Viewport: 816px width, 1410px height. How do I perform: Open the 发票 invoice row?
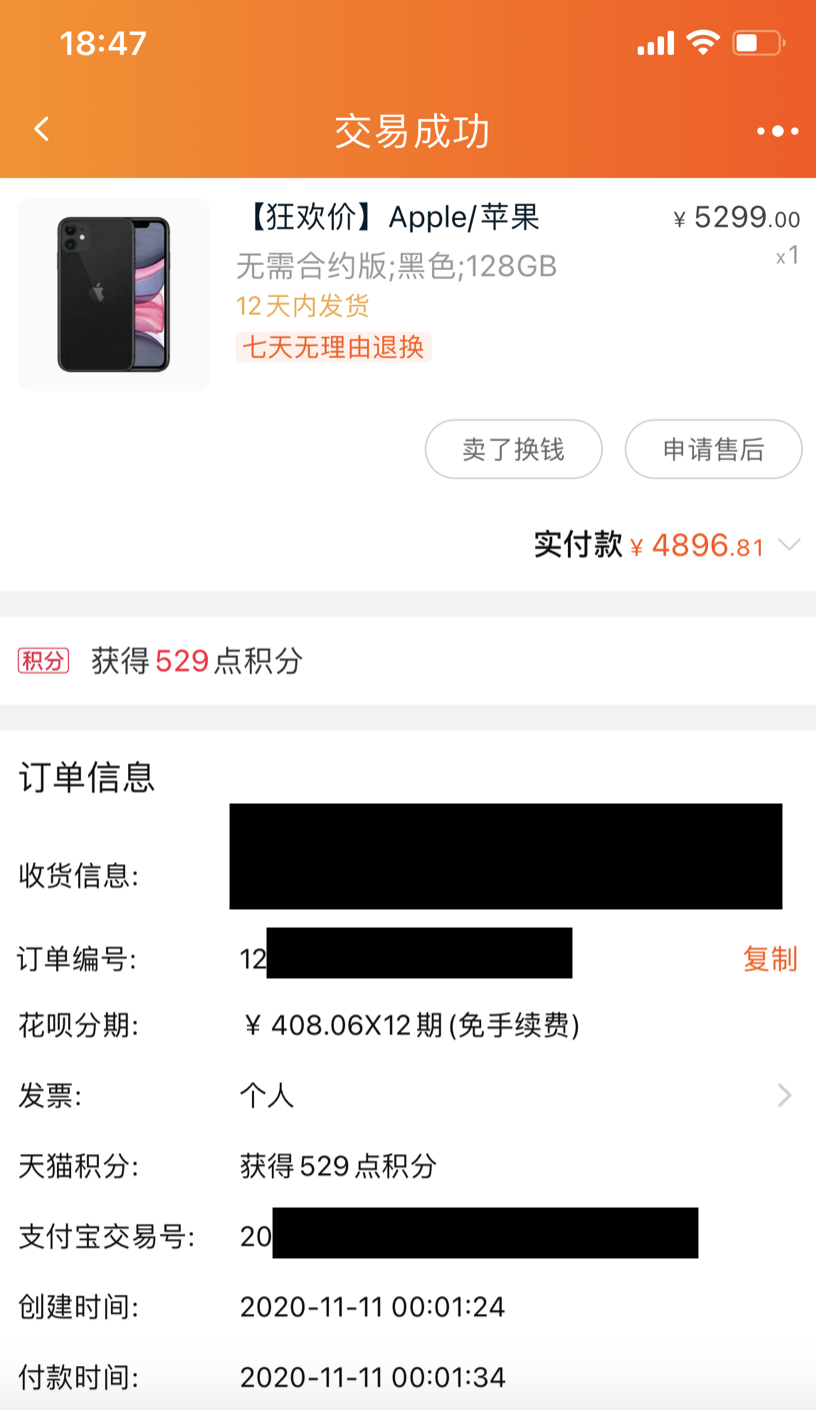(x=783, y=1096)
